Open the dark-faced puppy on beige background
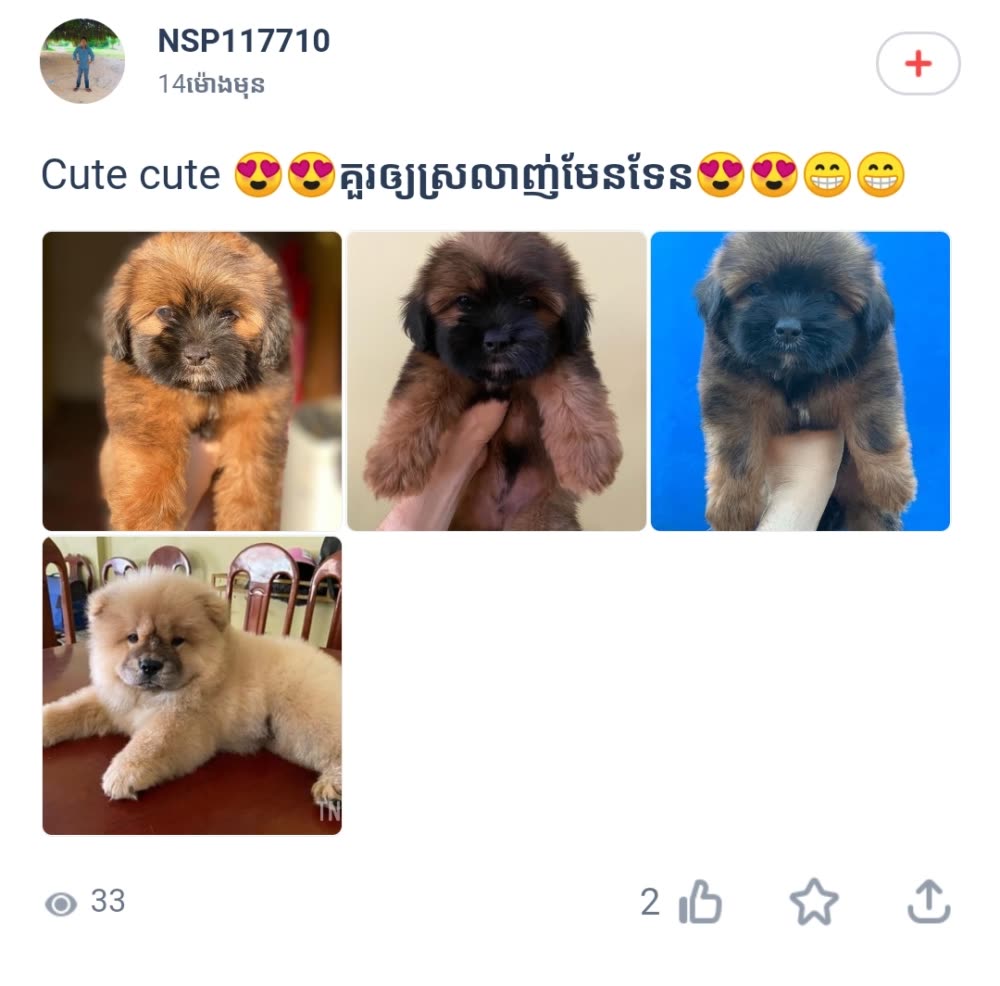The width and height of the screenshot is (1000, 986). pos(496,381)
